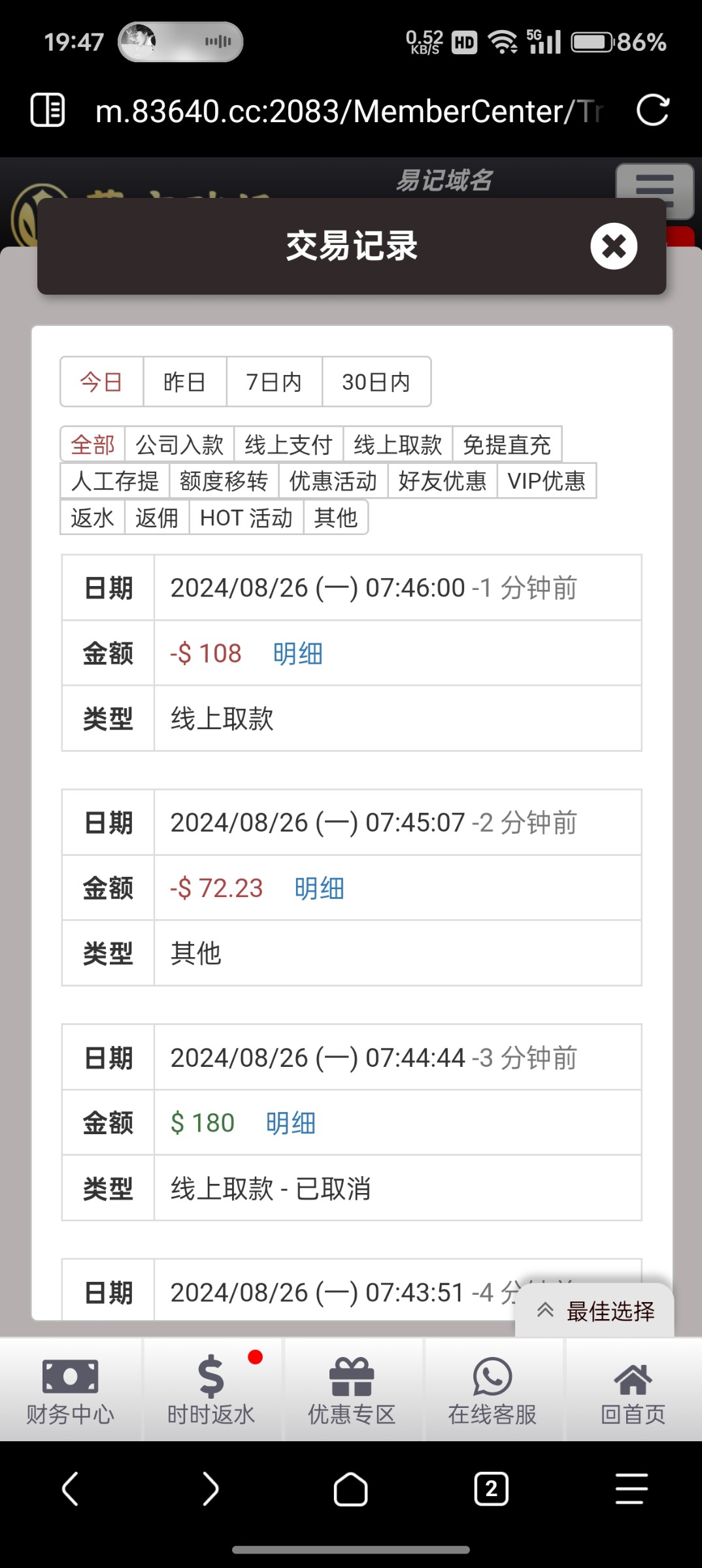
Task: Go to 时时返水
Action: click(x=211, y=1390)
